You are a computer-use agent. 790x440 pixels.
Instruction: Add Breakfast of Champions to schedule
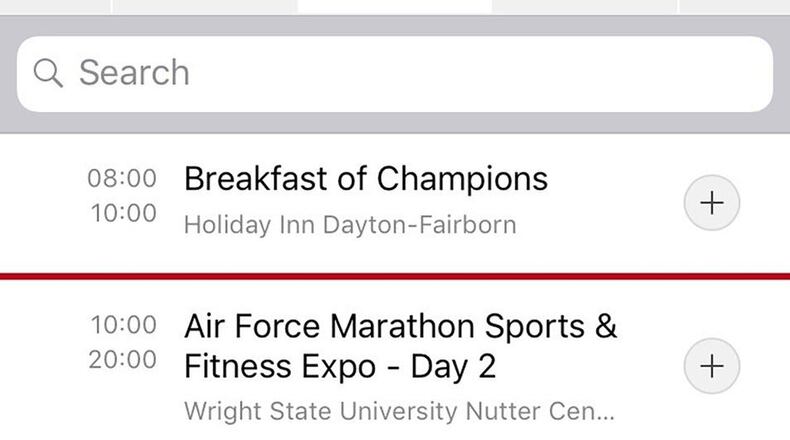pyautogui.click(x=711, y=203)
